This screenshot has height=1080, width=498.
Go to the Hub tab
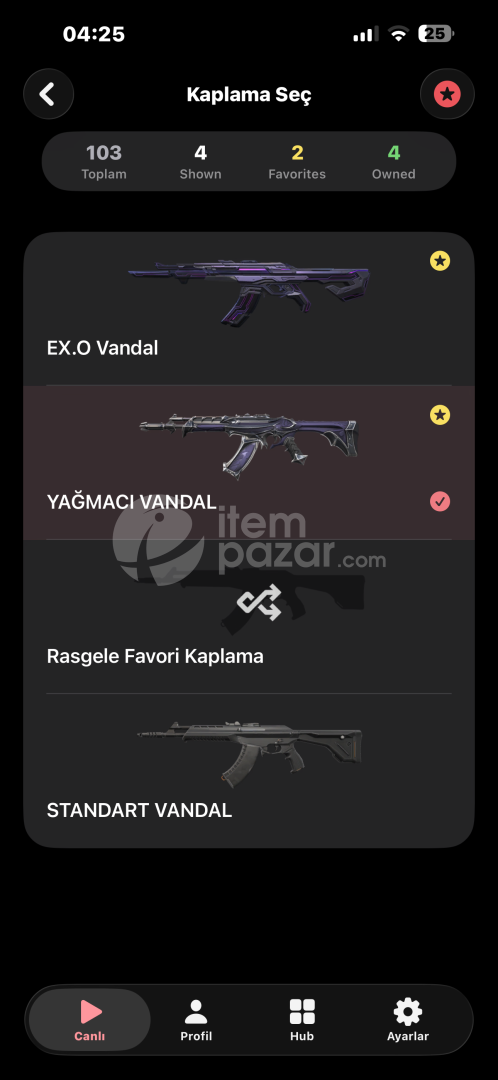(302, 1019)
